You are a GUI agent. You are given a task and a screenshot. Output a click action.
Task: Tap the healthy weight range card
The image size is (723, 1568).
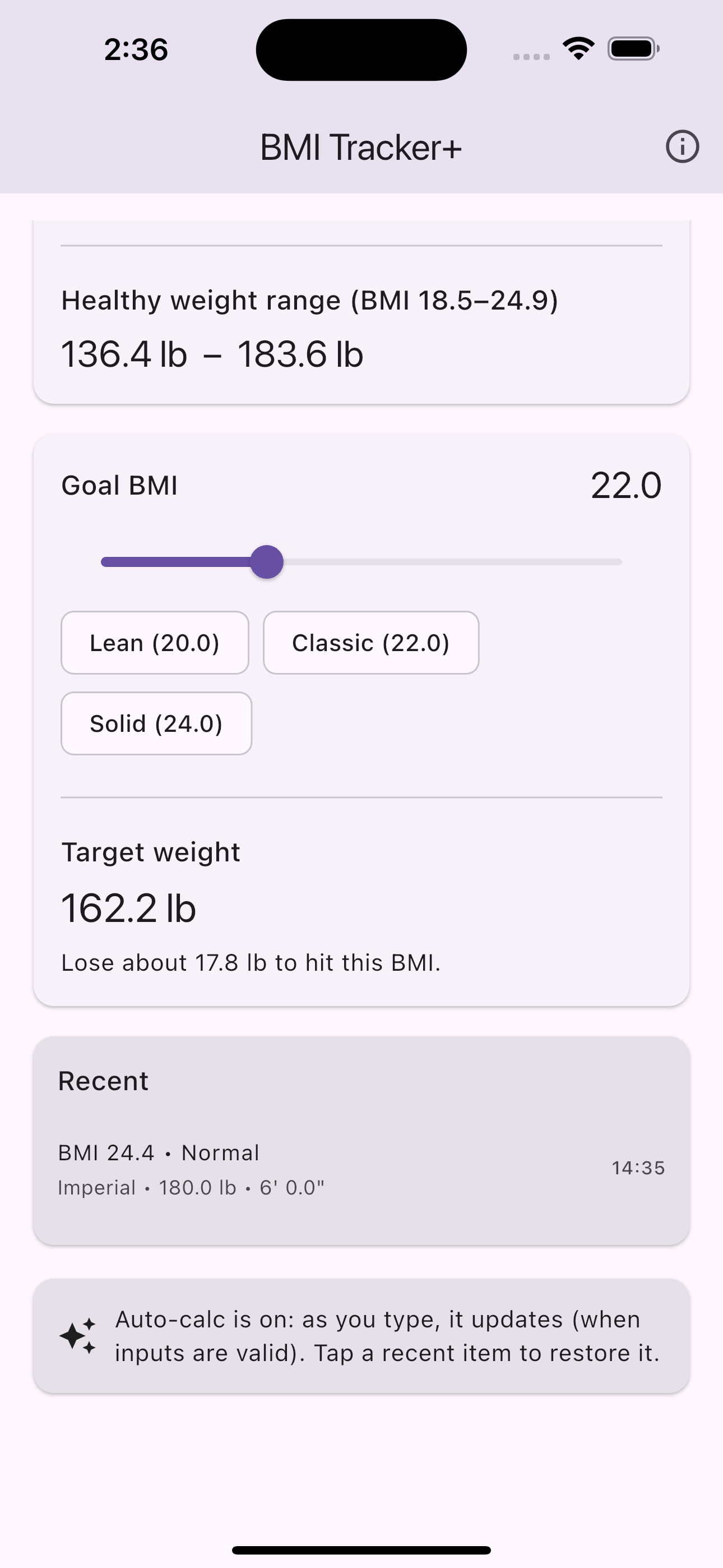(361, 326)
